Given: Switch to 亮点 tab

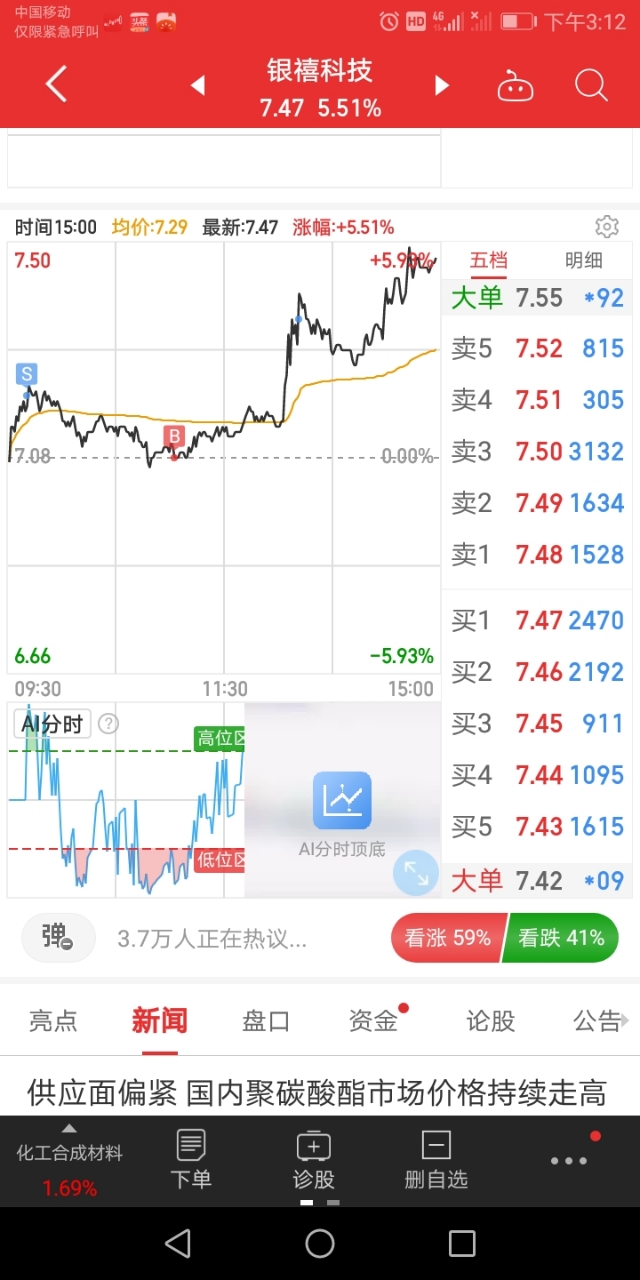Looking at the screenshot, I should coord(53,1021).
